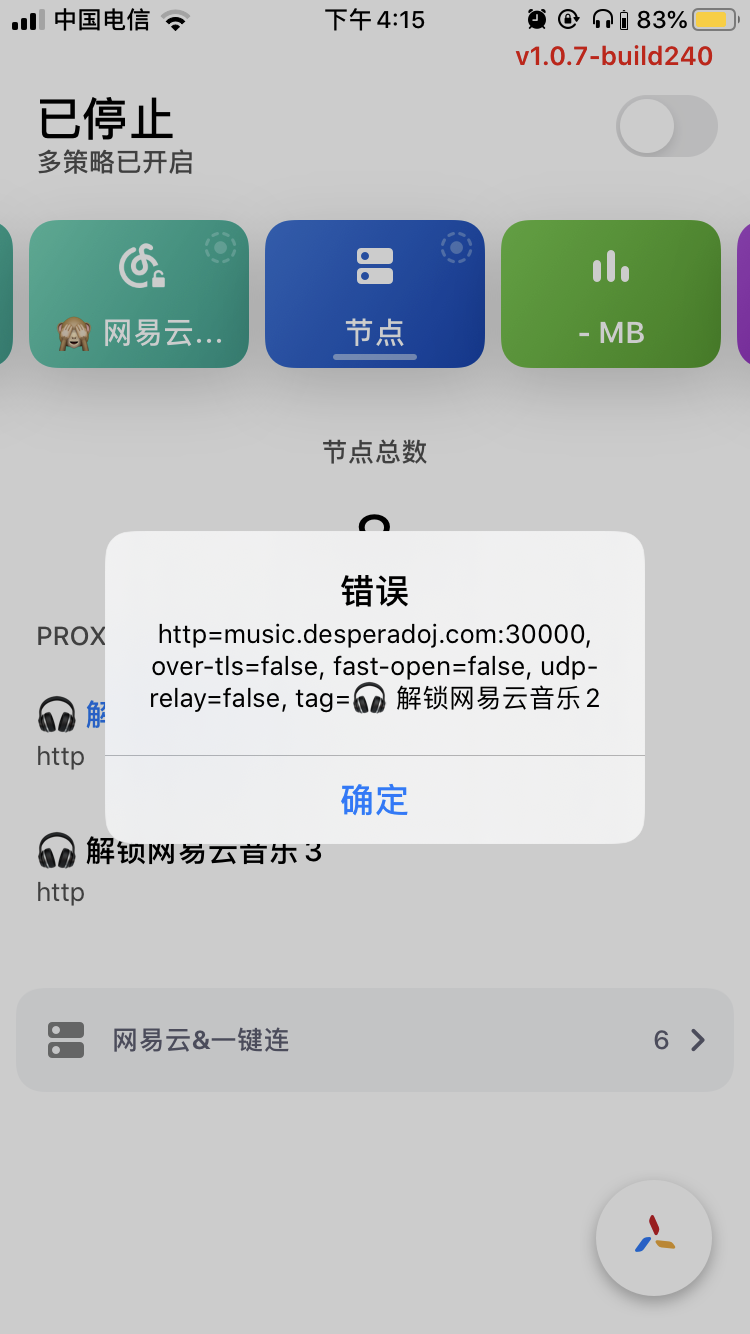Tap the headphone icon in the PROX proxy list
Screen dimensions: 750x1334
click(56, 714)
